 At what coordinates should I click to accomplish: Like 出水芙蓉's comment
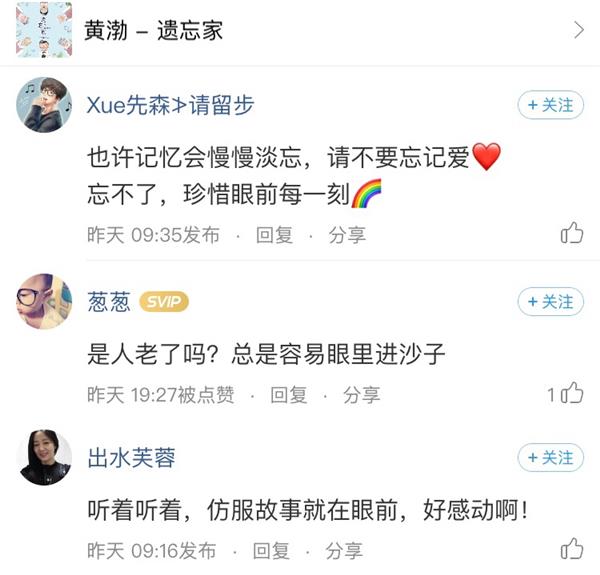coord(572,549)
